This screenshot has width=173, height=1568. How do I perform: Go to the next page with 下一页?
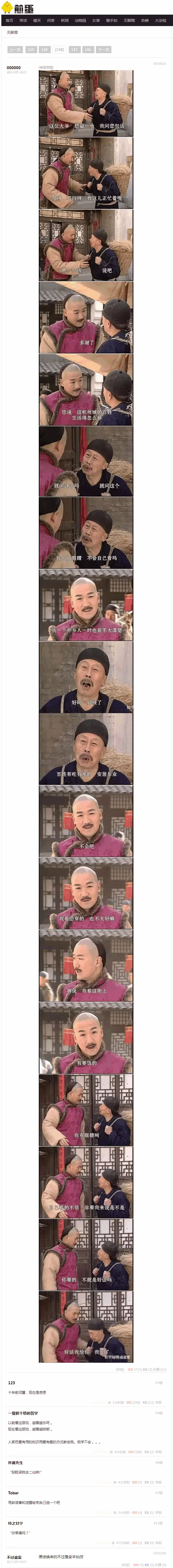click(104, 49)
